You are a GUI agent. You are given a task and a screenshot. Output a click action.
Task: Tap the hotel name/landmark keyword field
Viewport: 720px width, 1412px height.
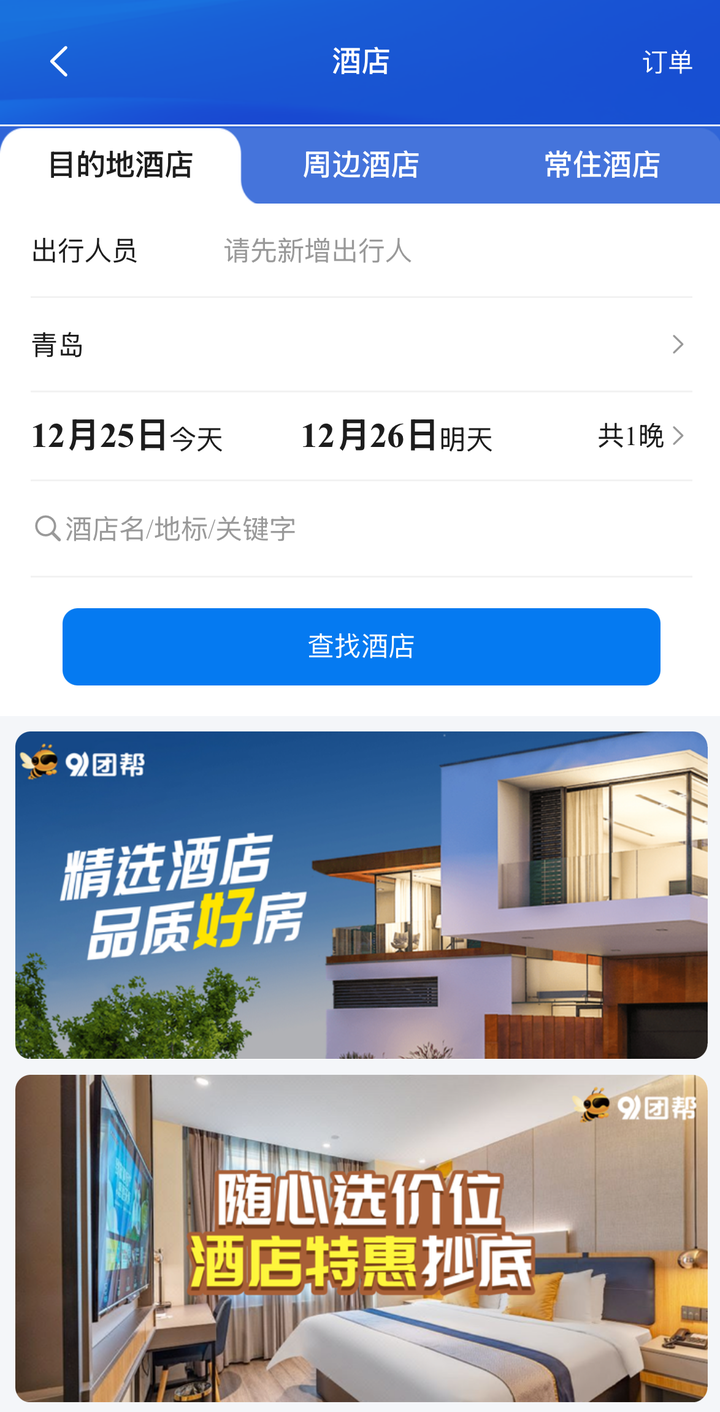pos(360,529)
